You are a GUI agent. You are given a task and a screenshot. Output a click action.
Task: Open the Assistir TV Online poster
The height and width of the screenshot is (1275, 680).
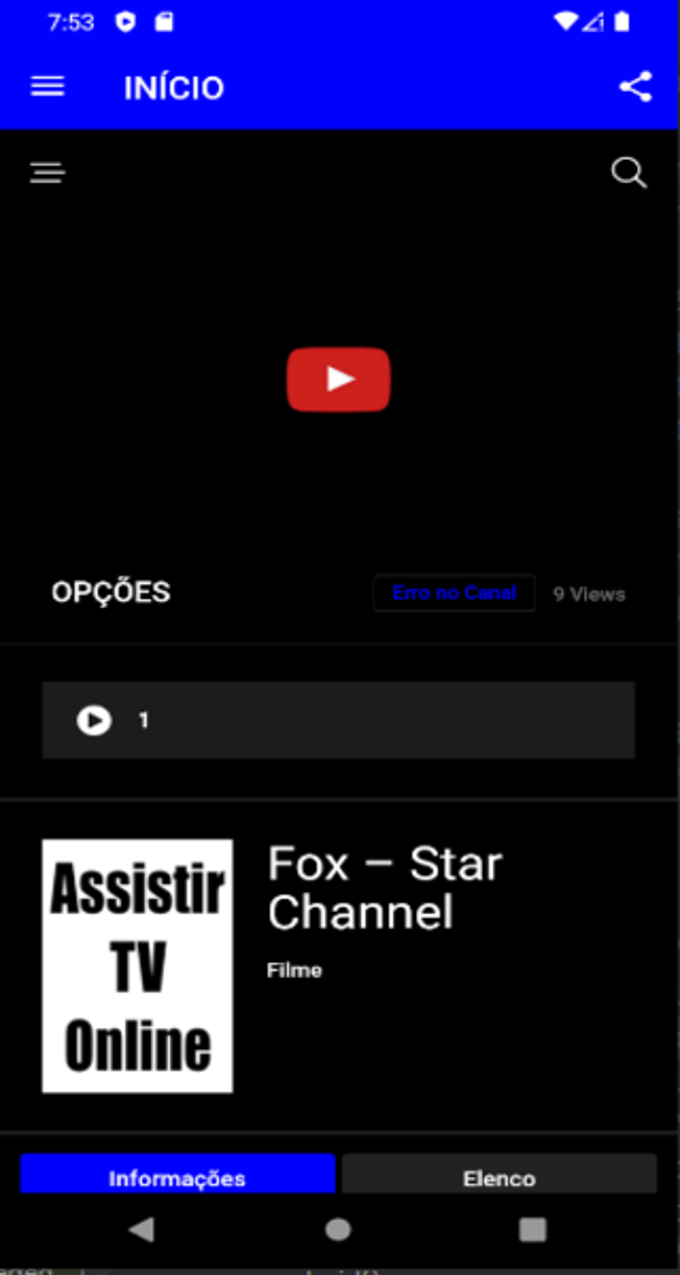point(138,965)
